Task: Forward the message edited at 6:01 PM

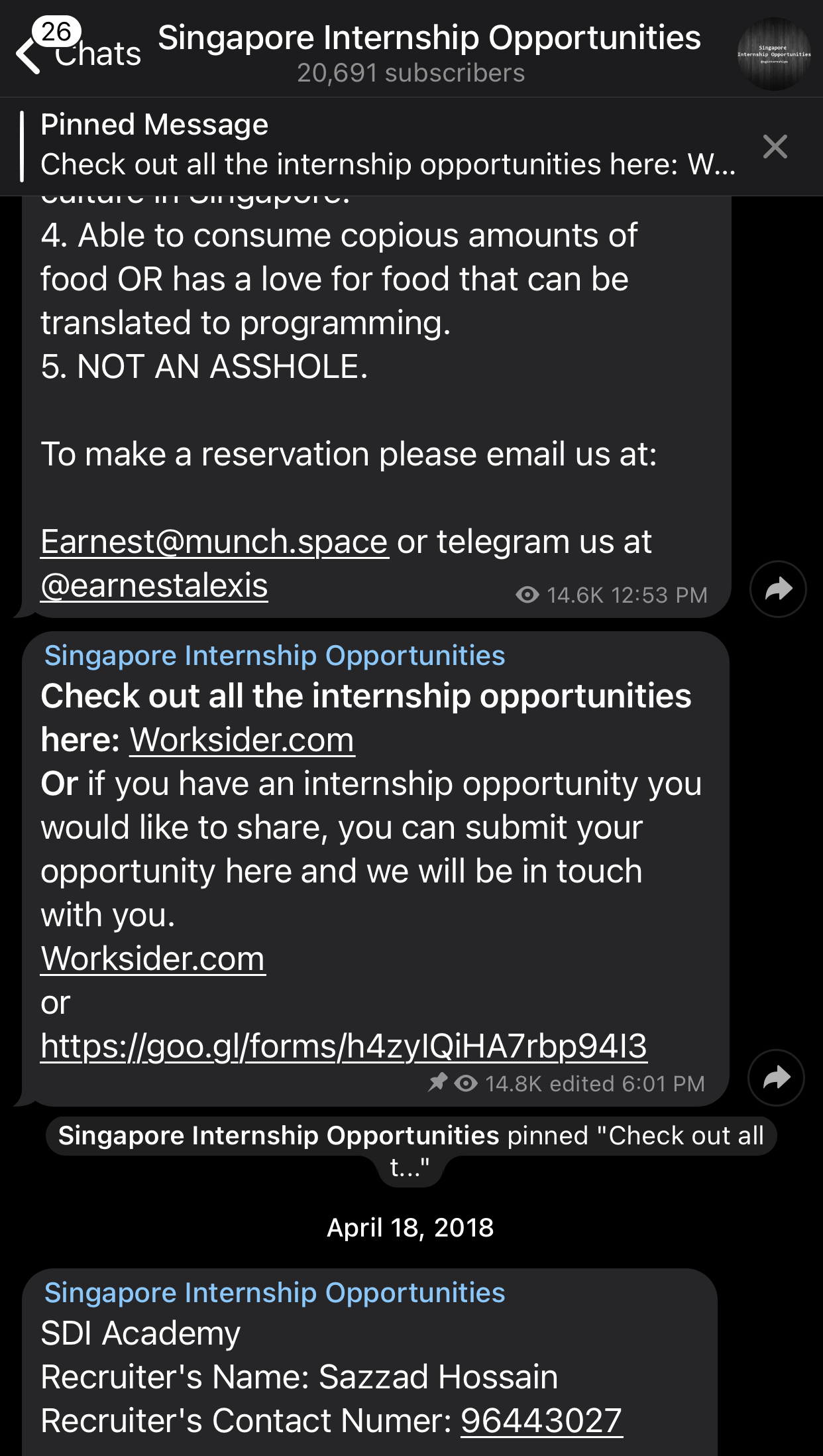Action: (x=776, y=1077)
